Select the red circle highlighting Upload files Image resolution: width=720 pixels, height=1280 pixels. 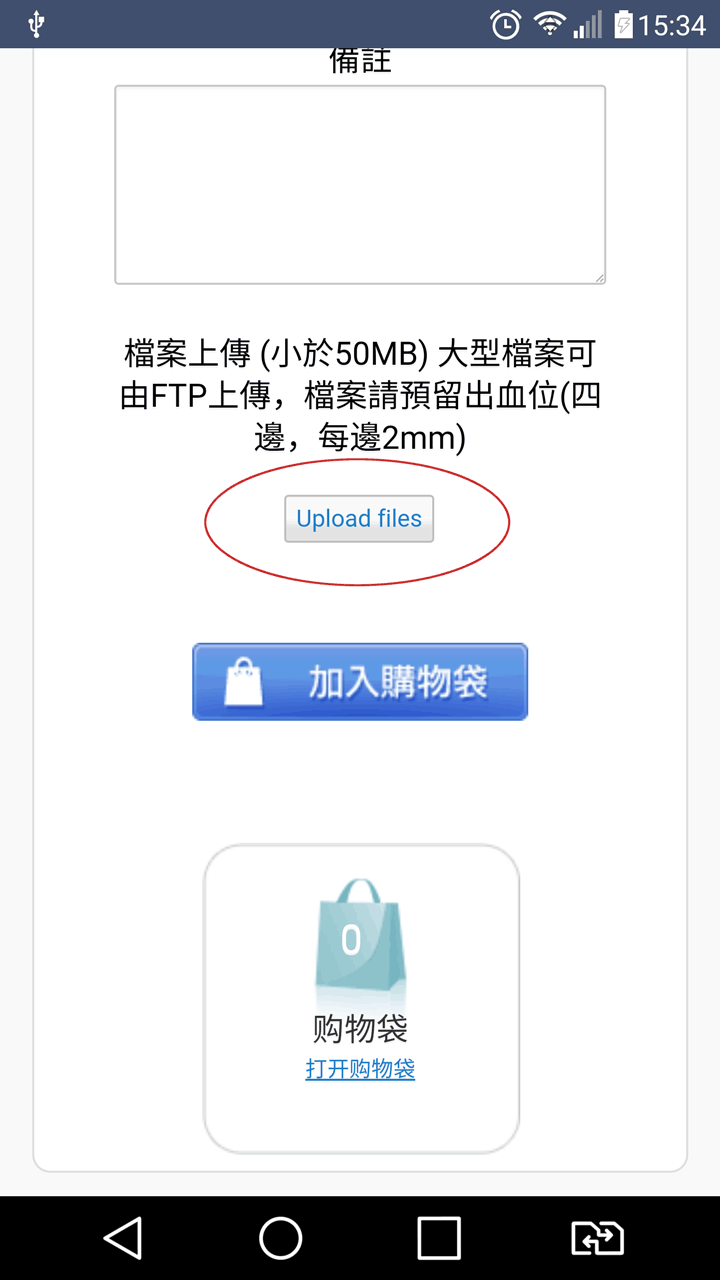pyautogui.click(x=358, y=519)
